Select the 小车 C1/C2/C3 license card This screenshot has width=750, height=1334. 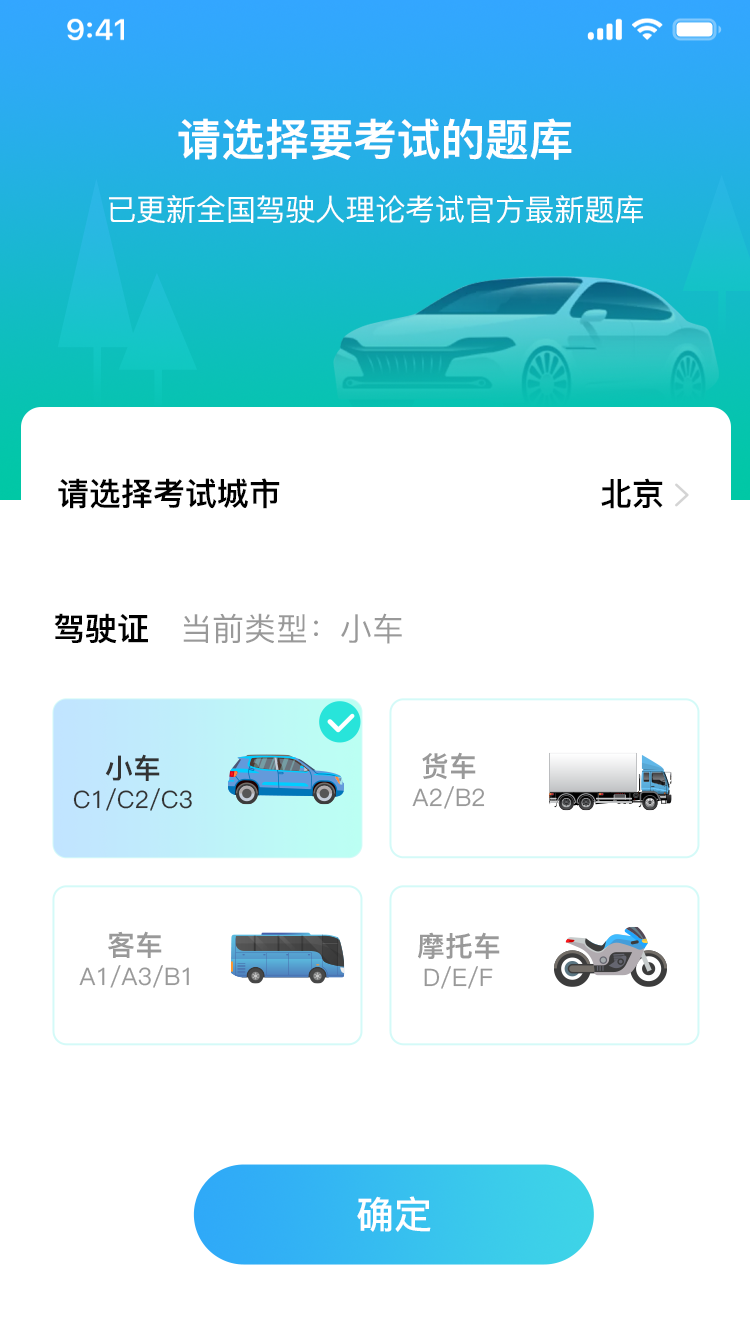207,778
